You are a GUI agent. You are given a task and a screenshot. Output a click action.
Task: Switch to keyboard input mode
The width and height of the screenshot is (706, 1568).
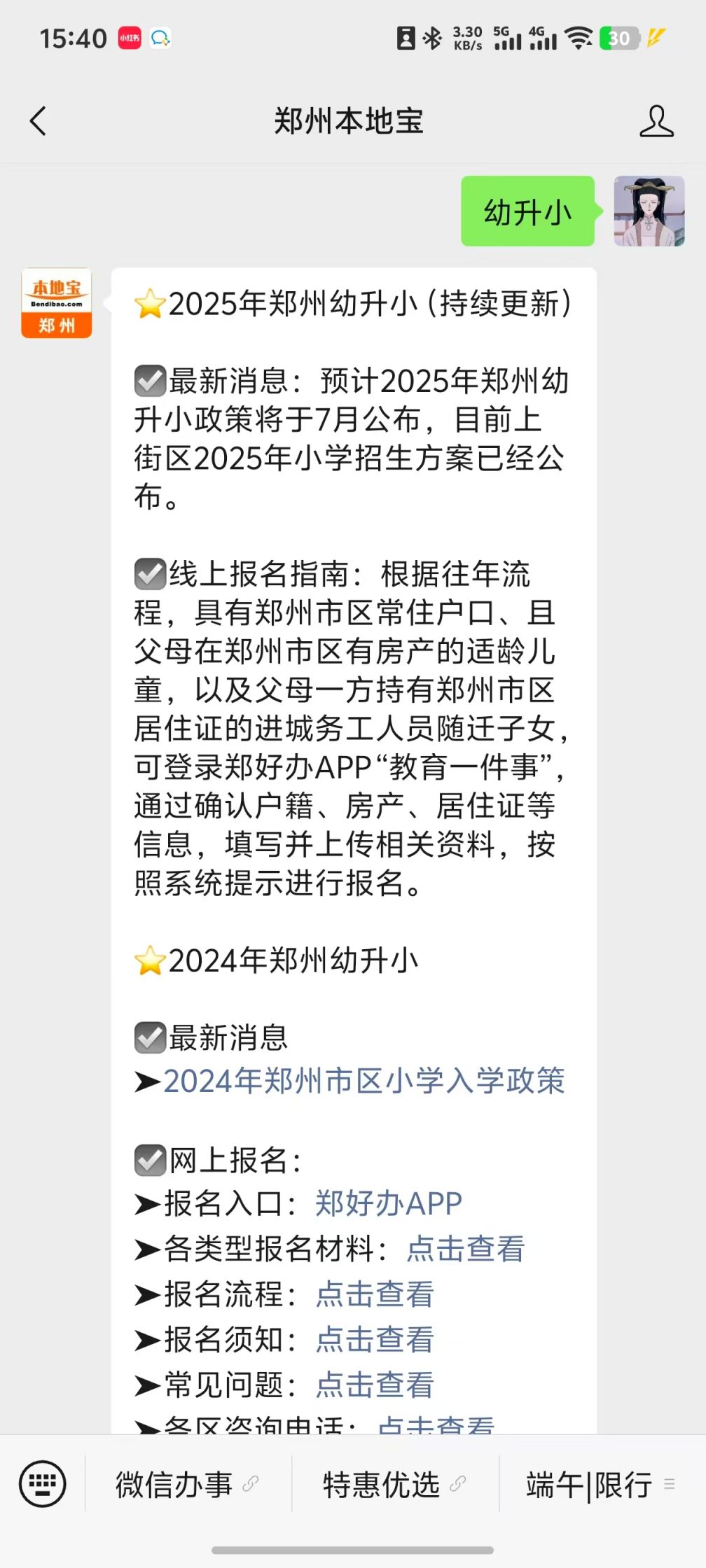tap(43, 1483)
